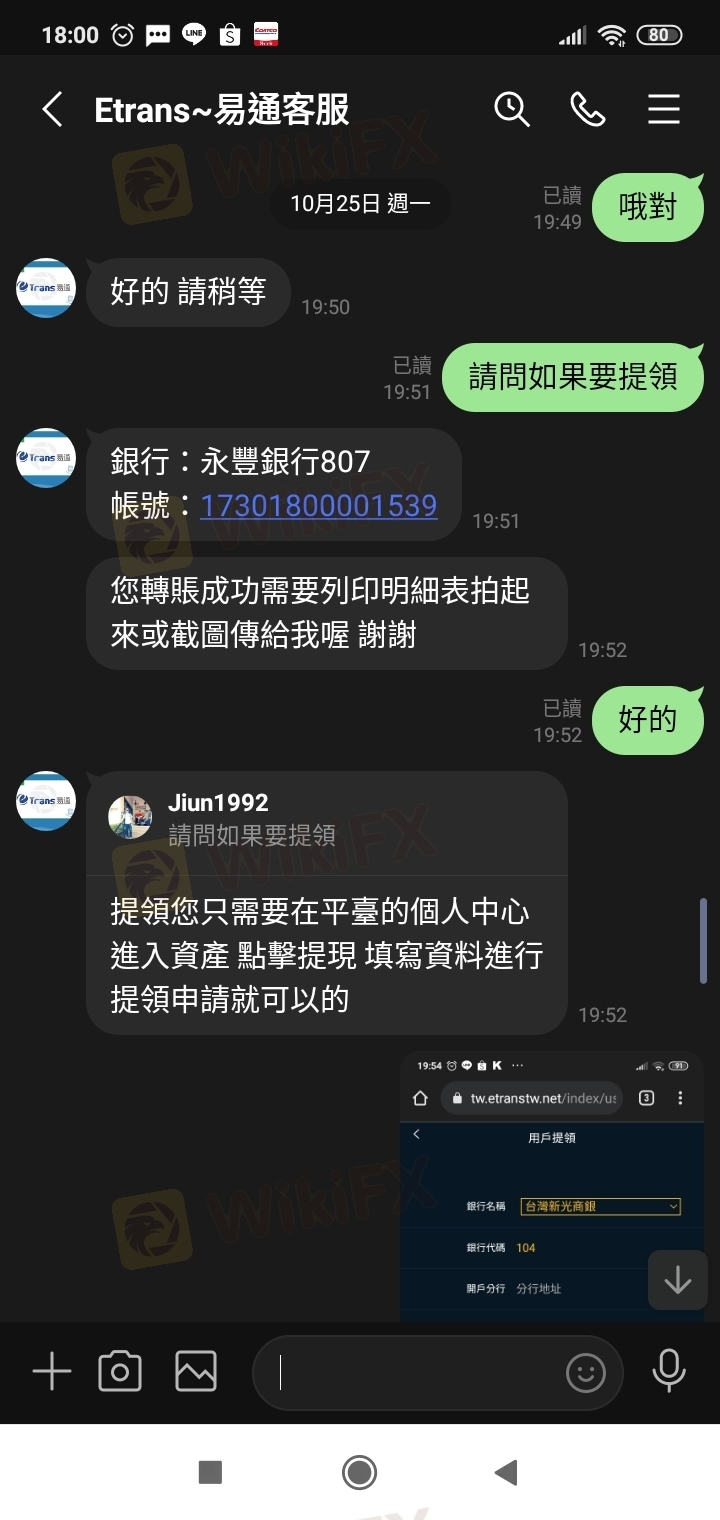Open the withdrawal page screenshot image
The height and width of the screenshot is (1520, 720).
click(551, 1185)
